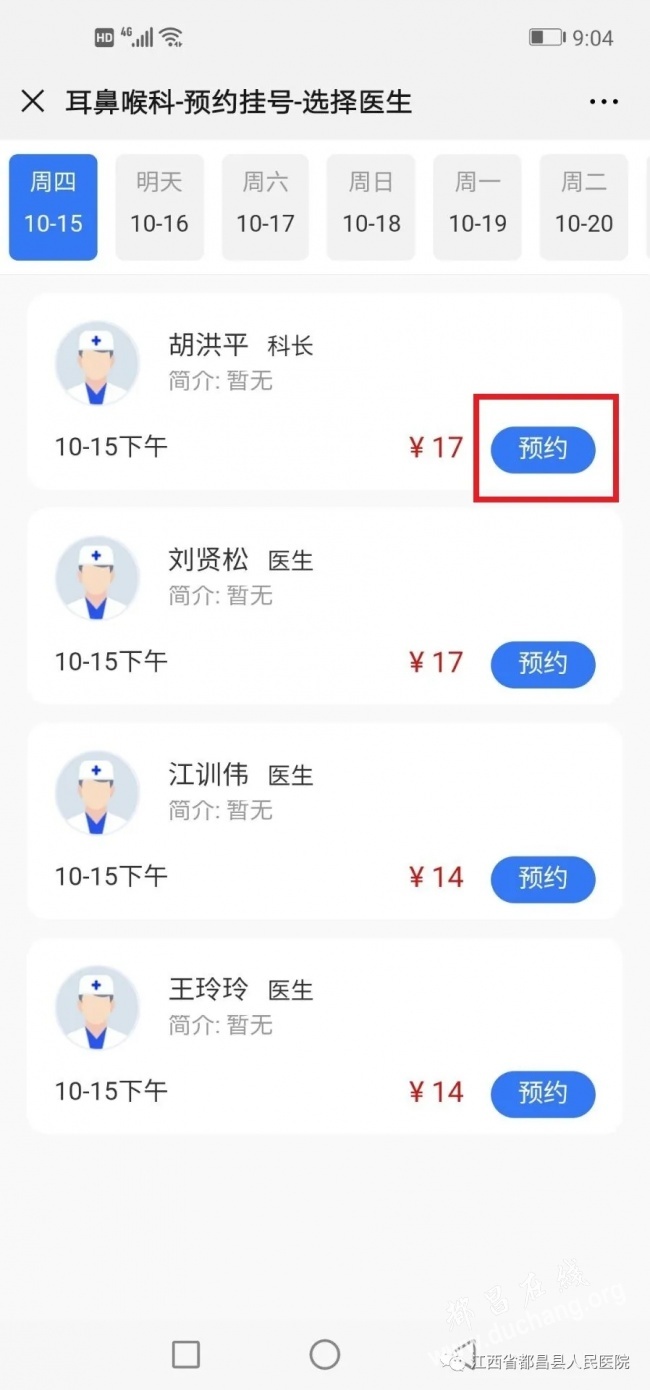The height and width of the screenshot is (1390, 650).
Task: Select the 周四 10-15 date tab
Action: click(x=53, y=204)
